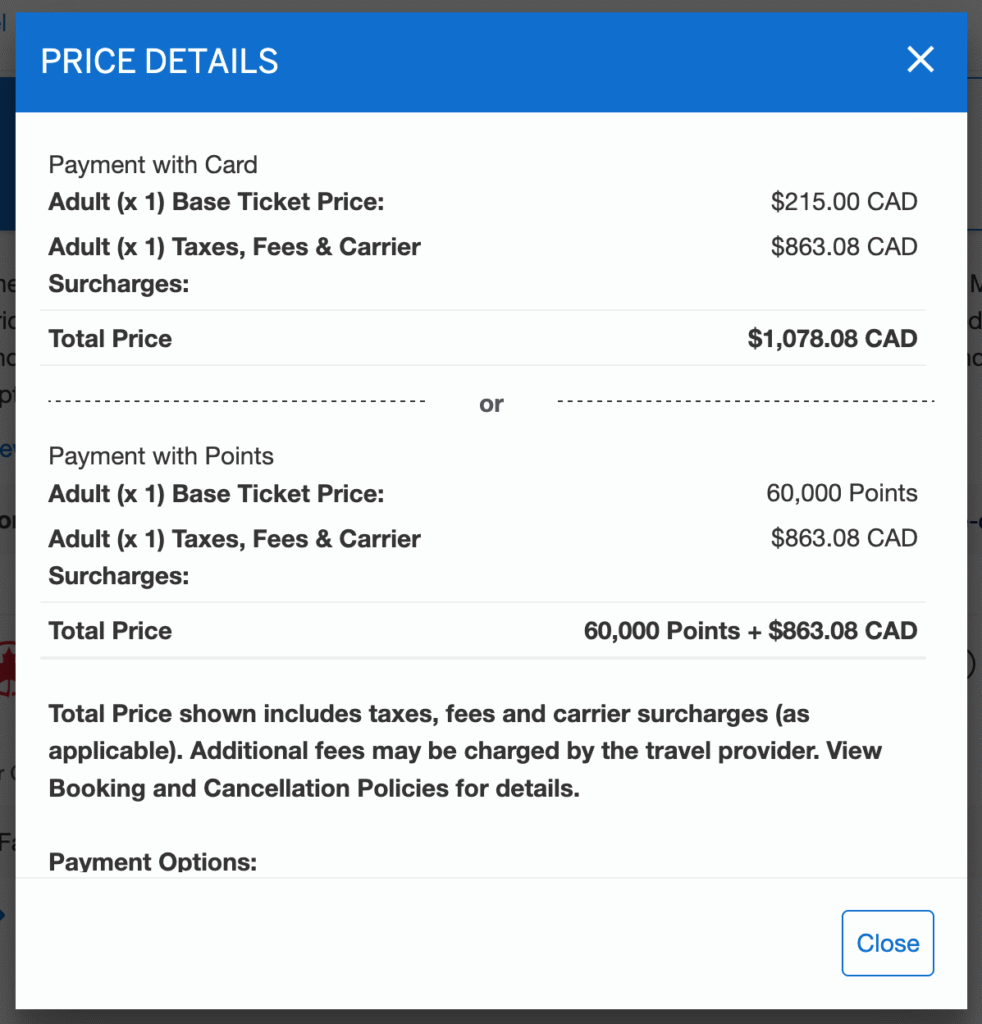
Task: Choose the 60,000 Points base ticket price
Action: pyautogui.click(x=841, y=493)
